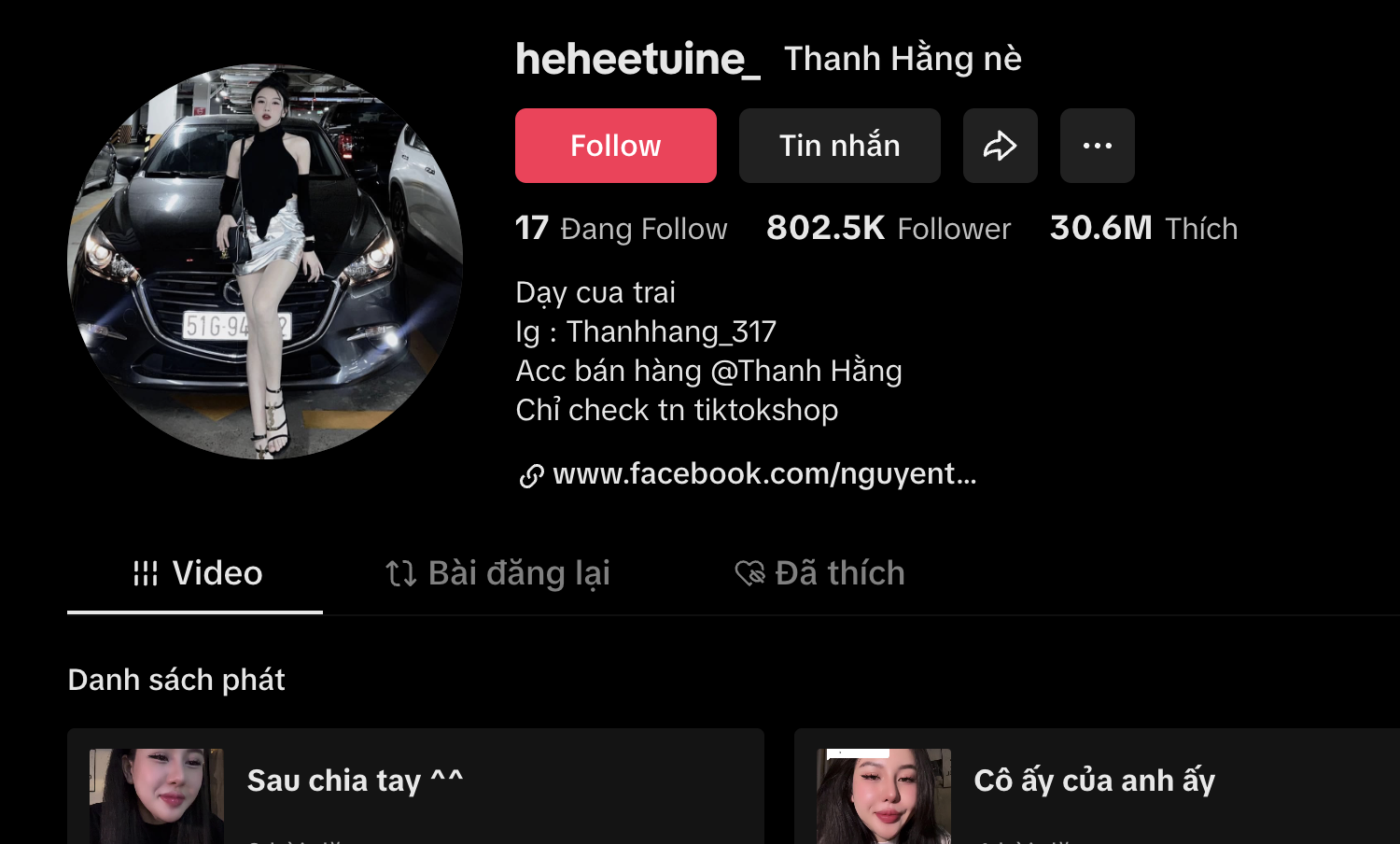The width and height of the screenshot is (1400, 844).
Task: Switch to the Bài đăng lại tab
Action: pyautogui.click(x=497, y=573)
